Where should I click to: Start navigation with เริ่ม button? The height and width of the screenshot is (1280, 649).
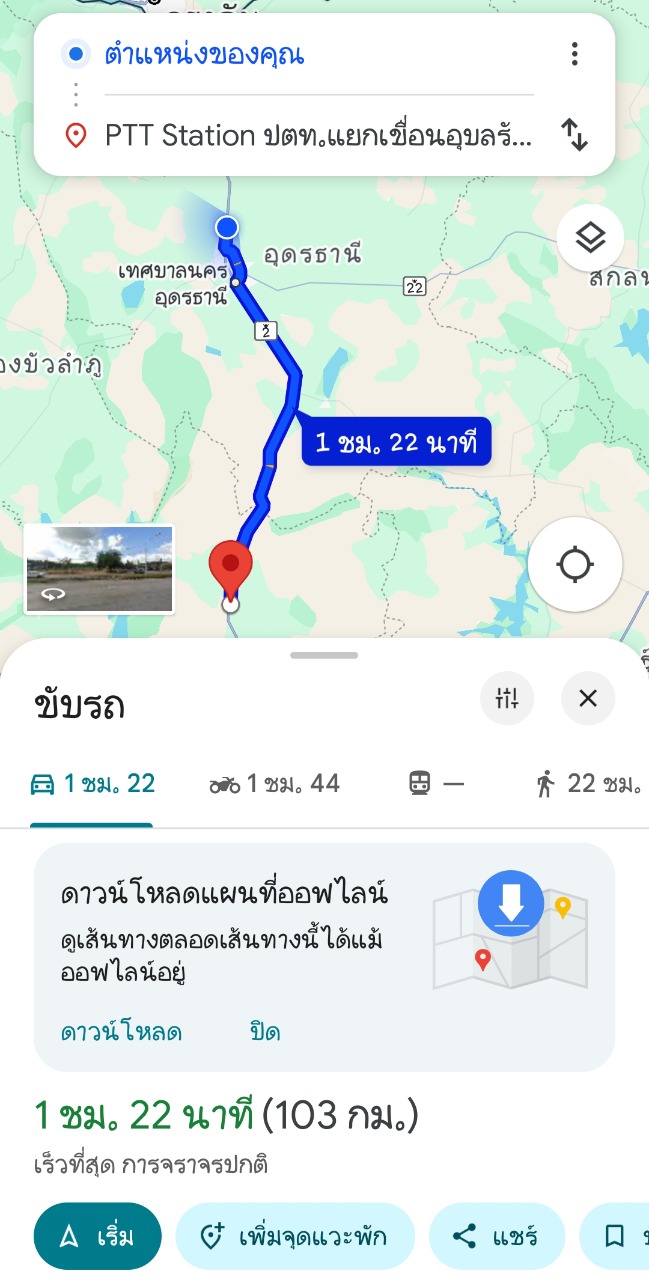coord(98,1236)
